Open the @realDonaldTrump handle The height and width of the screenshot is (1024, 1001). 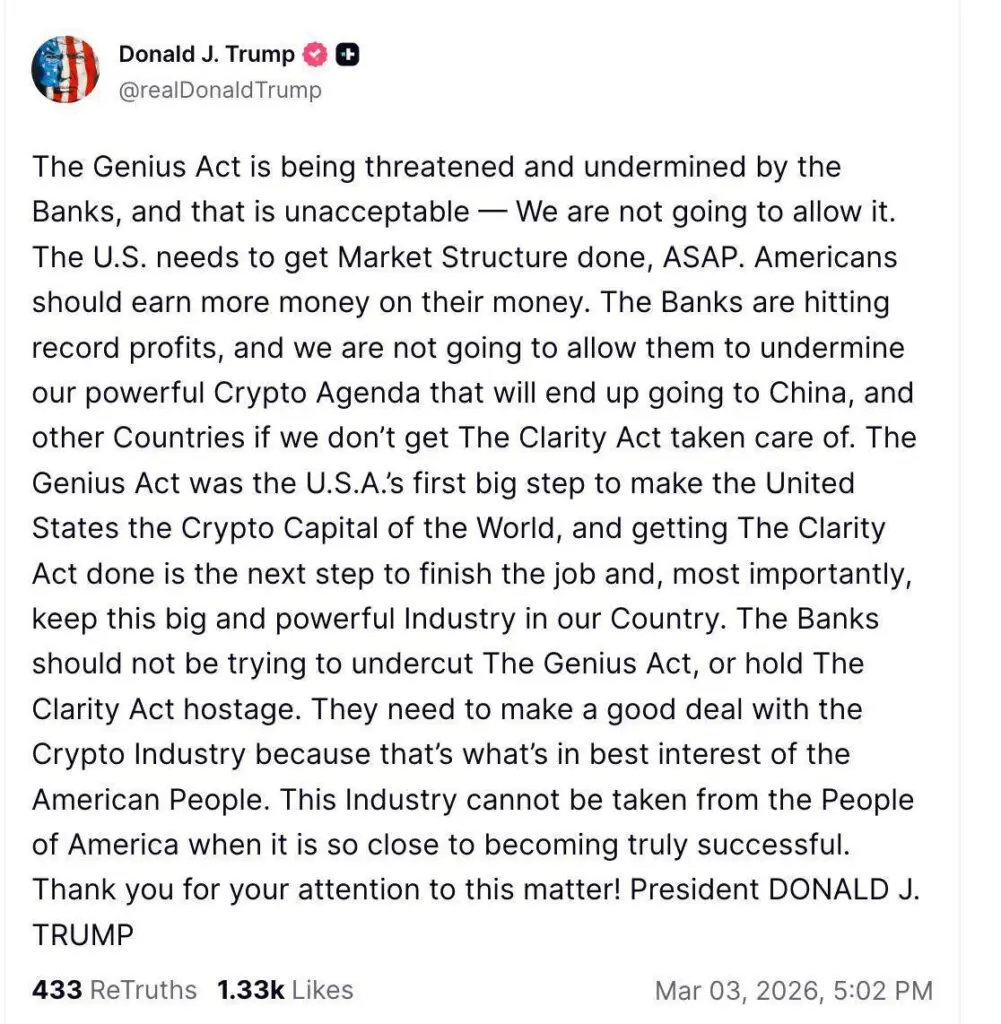click(220, 90)
